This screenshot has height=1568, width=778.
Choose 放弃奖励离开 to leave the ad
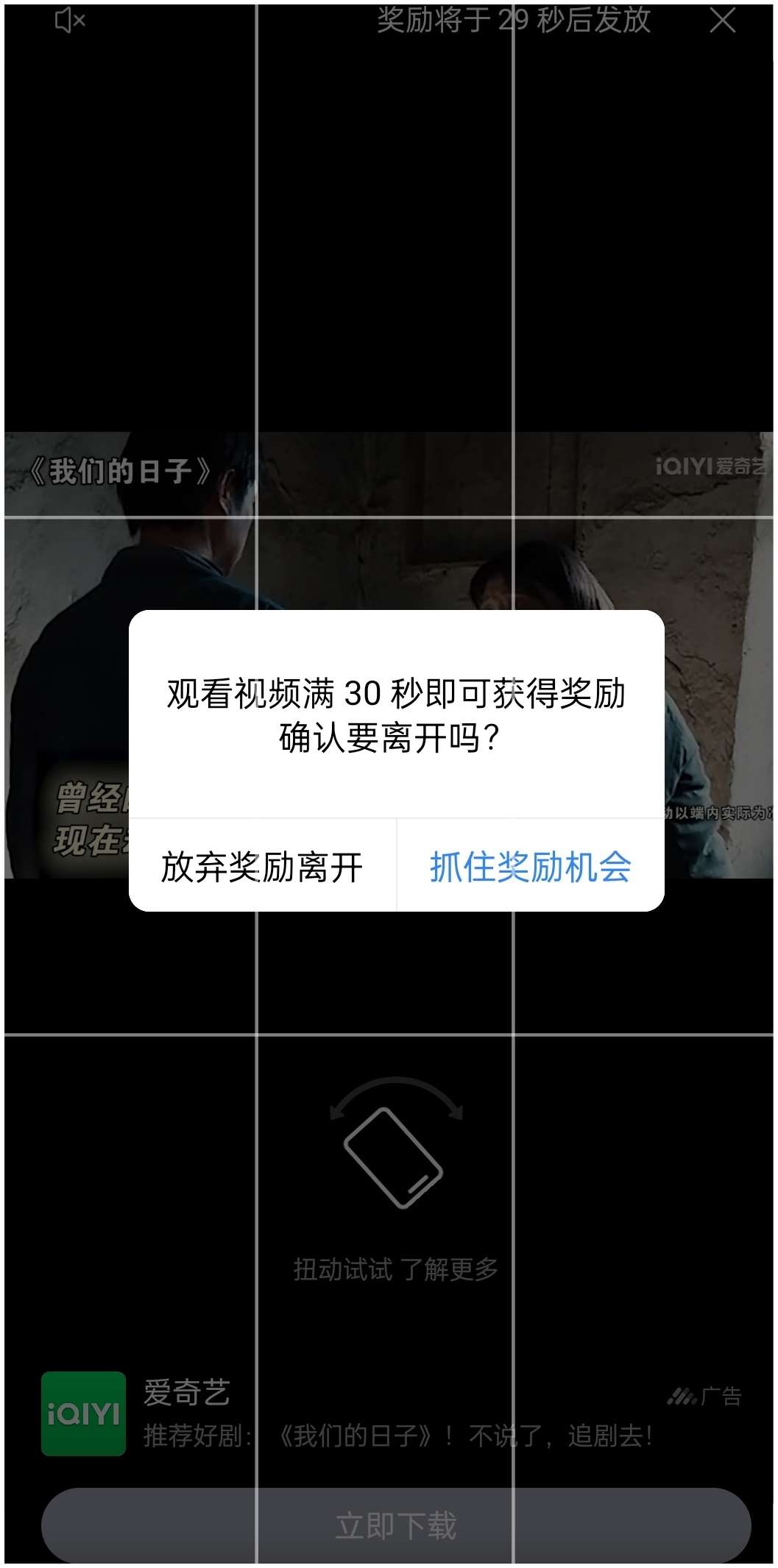(x=262, y=867)
